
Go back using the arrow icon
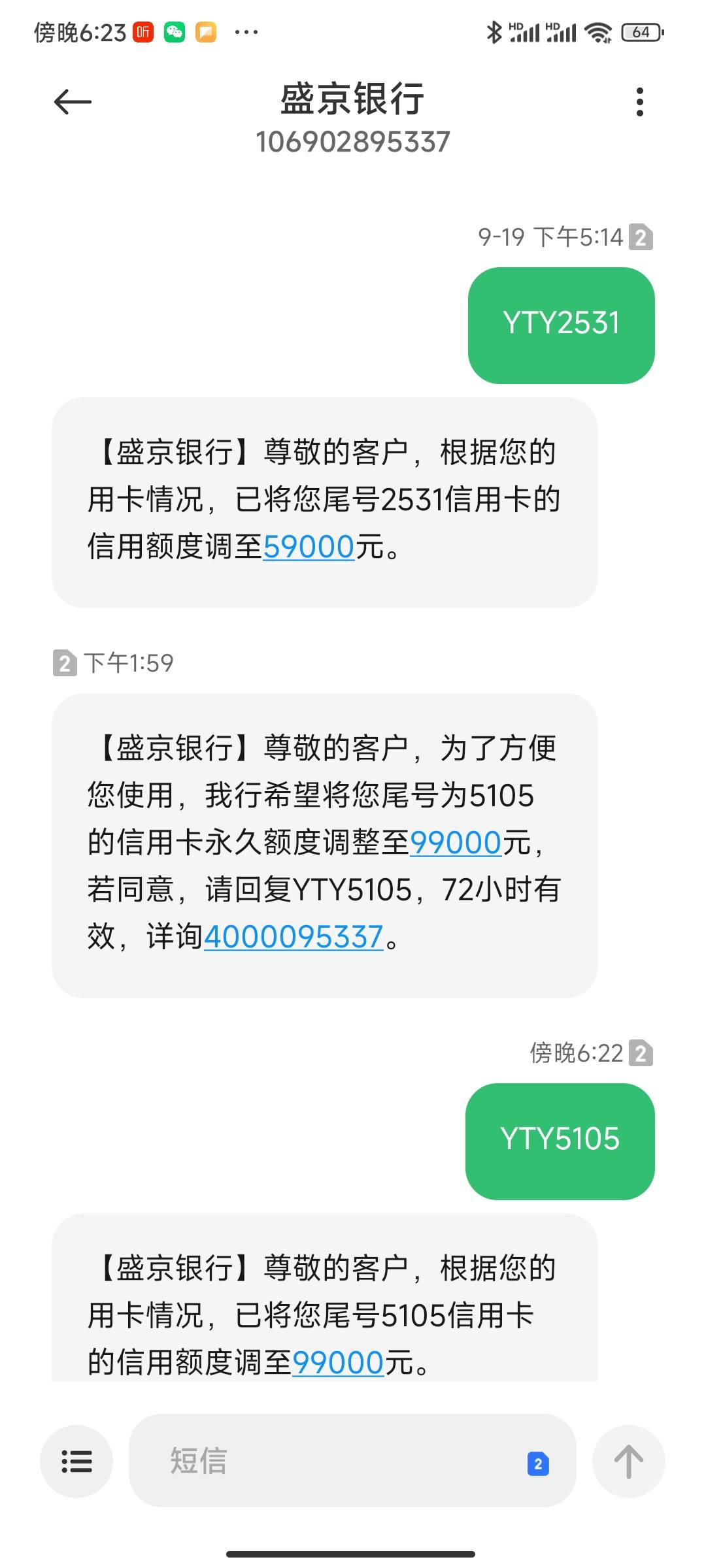click(x=73, y=102)
